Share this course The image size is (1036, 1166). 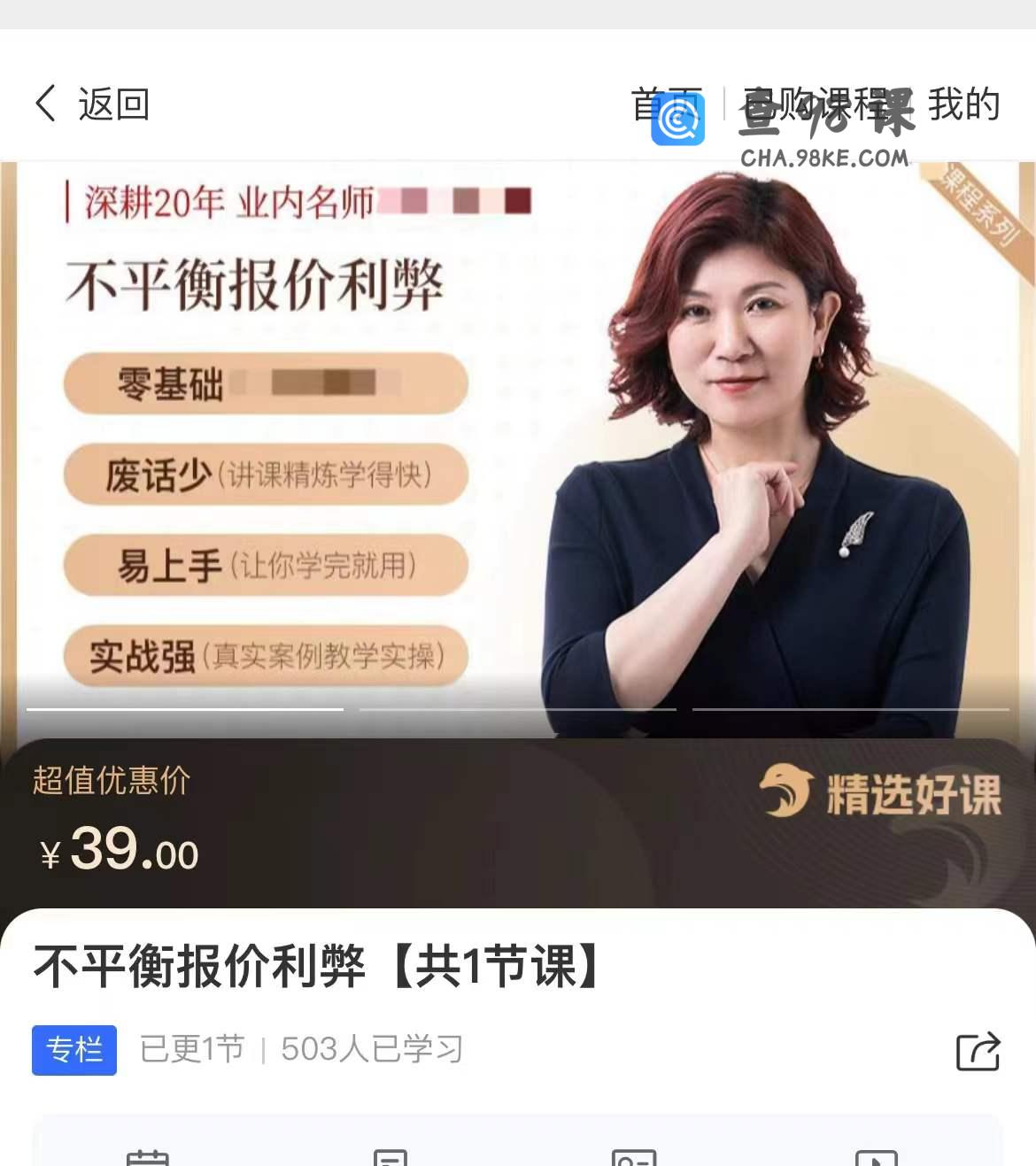click(x=978, y=1051)
